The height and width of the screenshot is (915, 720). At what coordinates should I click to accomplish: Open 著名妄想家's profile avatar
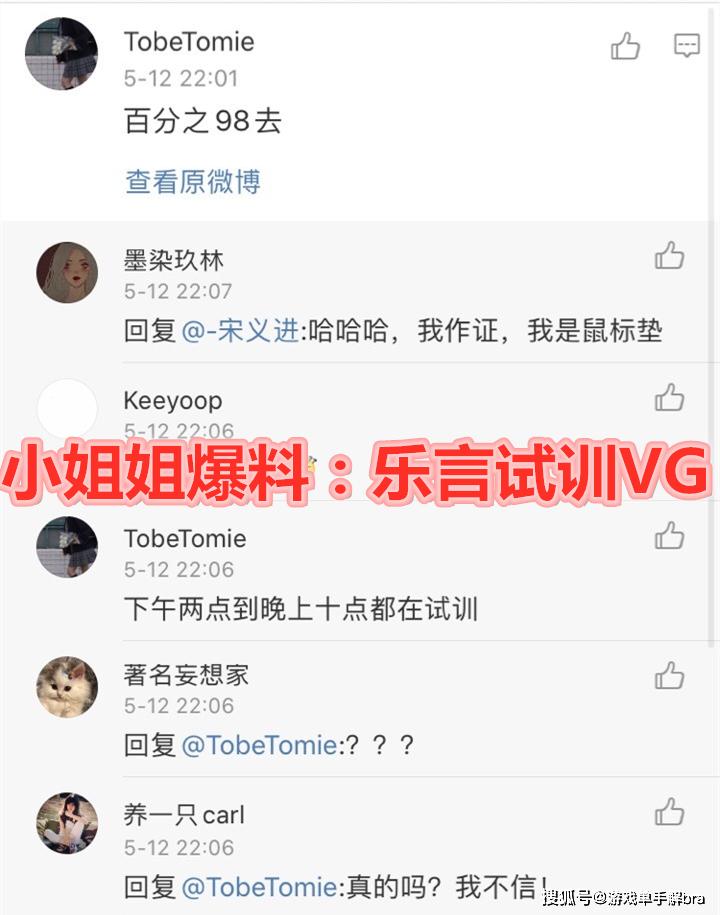coord(67,688)
